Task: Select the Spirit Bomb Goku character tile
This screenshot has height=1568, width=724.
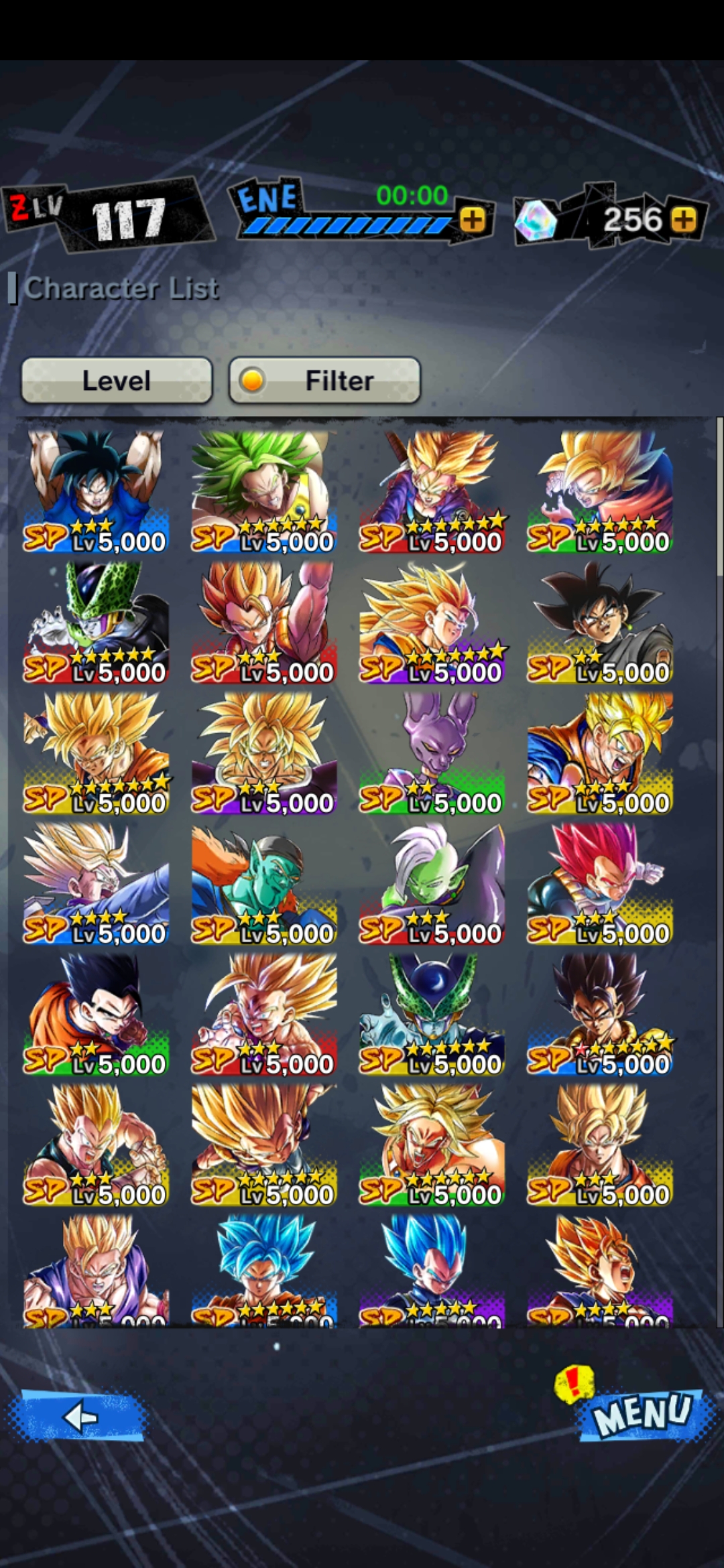Action: point(96,493)
